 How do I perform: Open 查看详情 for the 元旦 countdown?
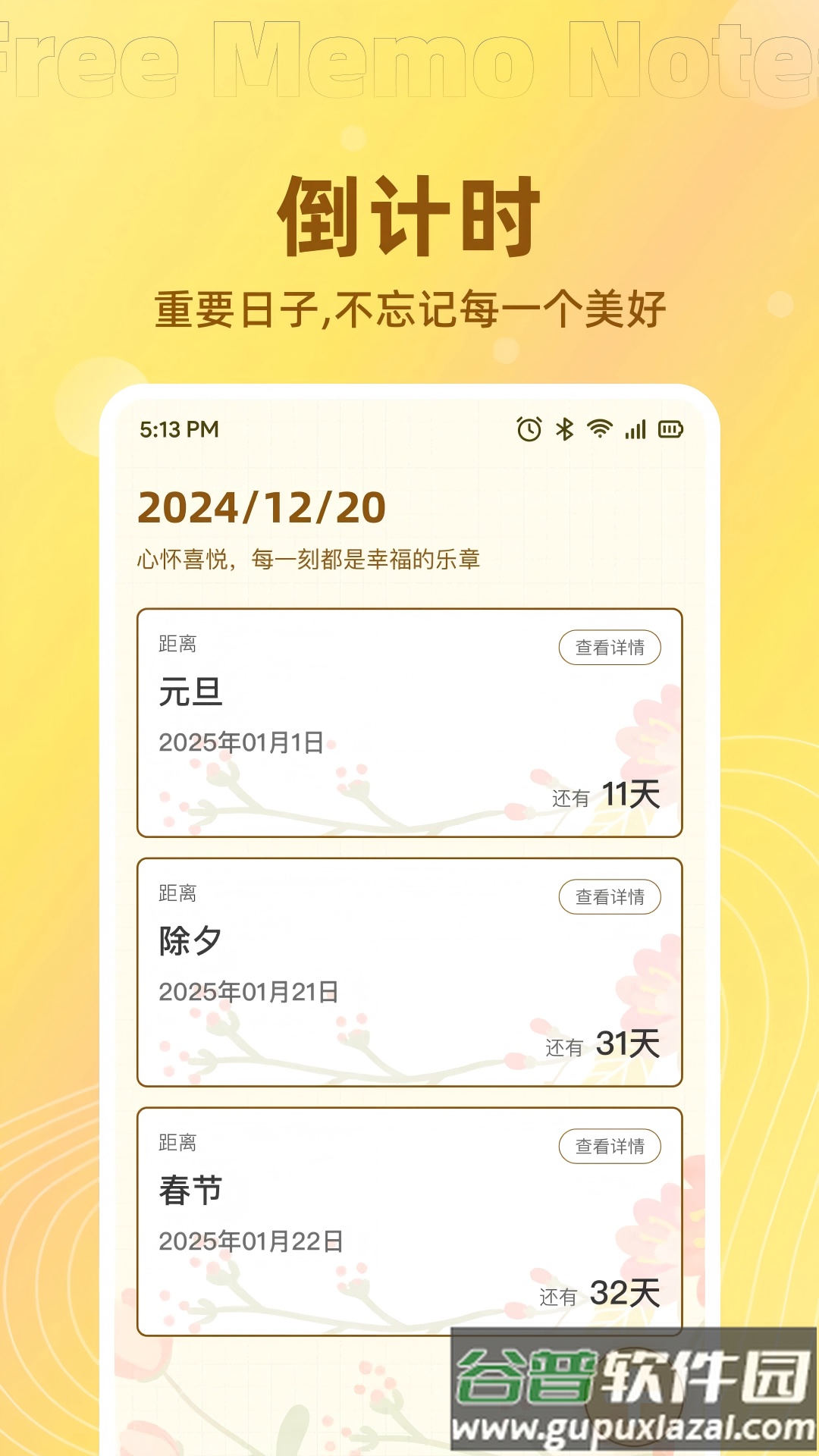pos(609,647)
